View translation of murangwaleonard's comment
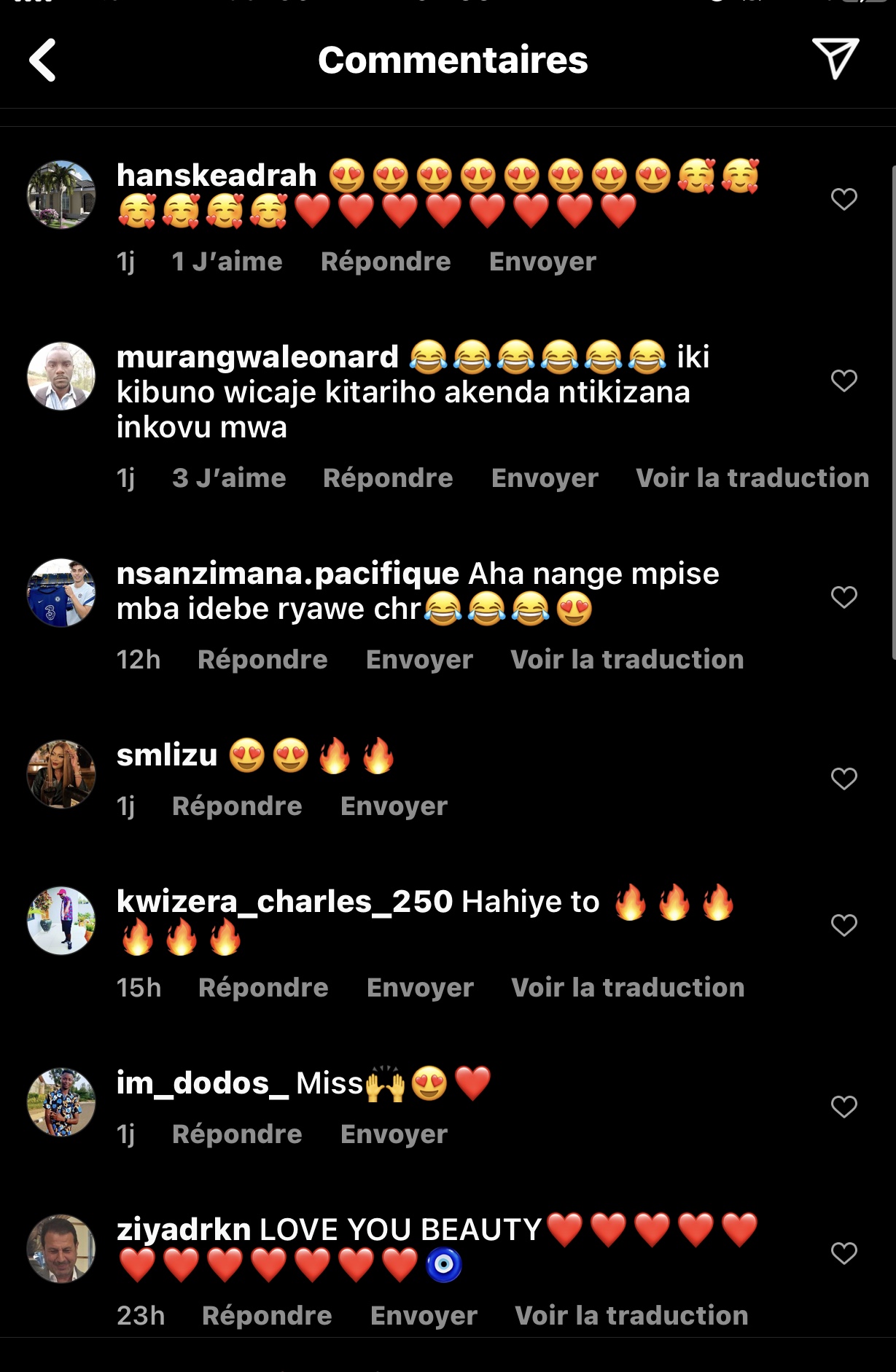Image resolution: width=896 pixels, height=1372 pixels. (752, 478)
